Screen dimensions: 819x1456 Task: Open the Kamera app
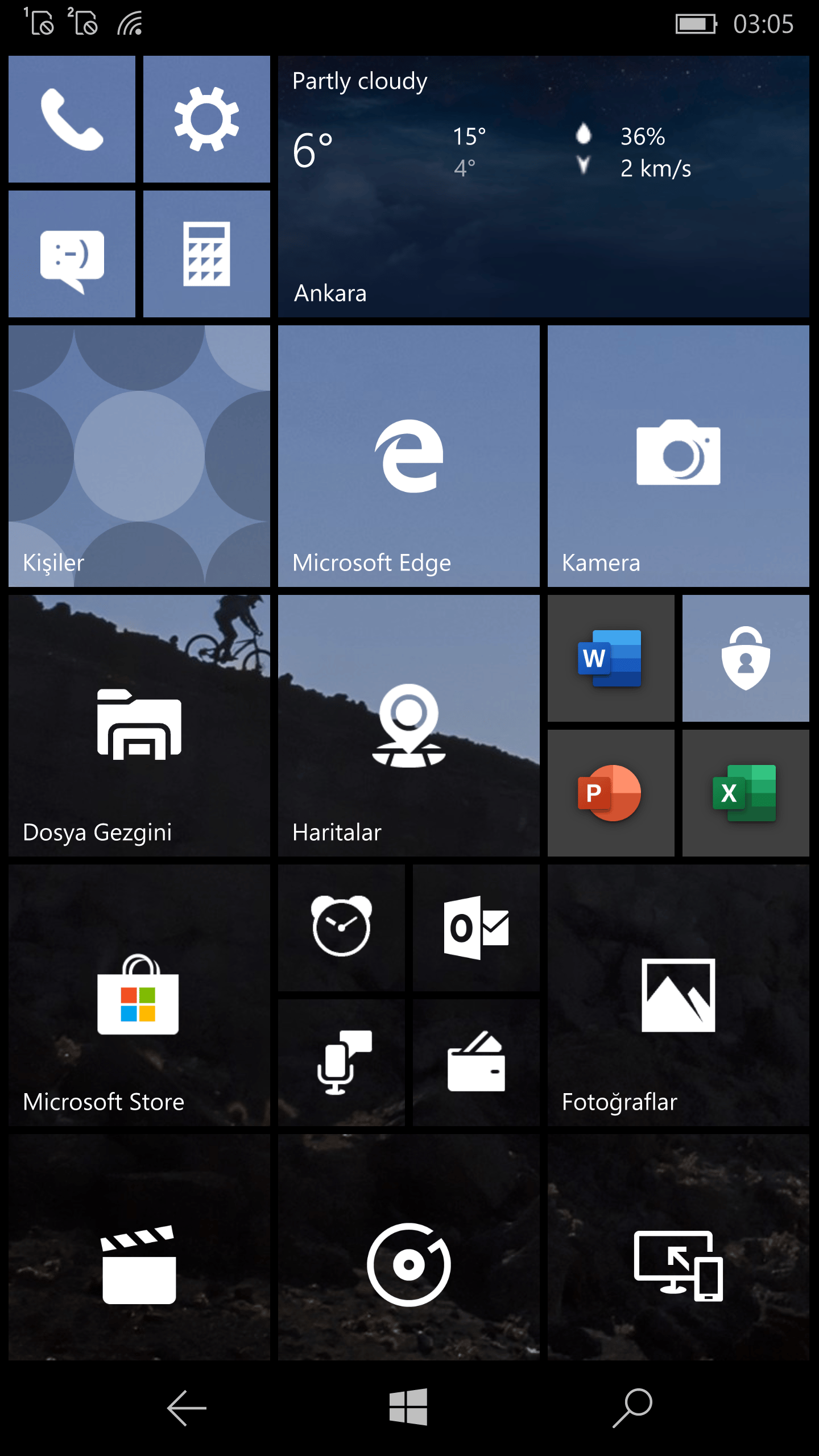pyautogui.click(x=679, y=456)
